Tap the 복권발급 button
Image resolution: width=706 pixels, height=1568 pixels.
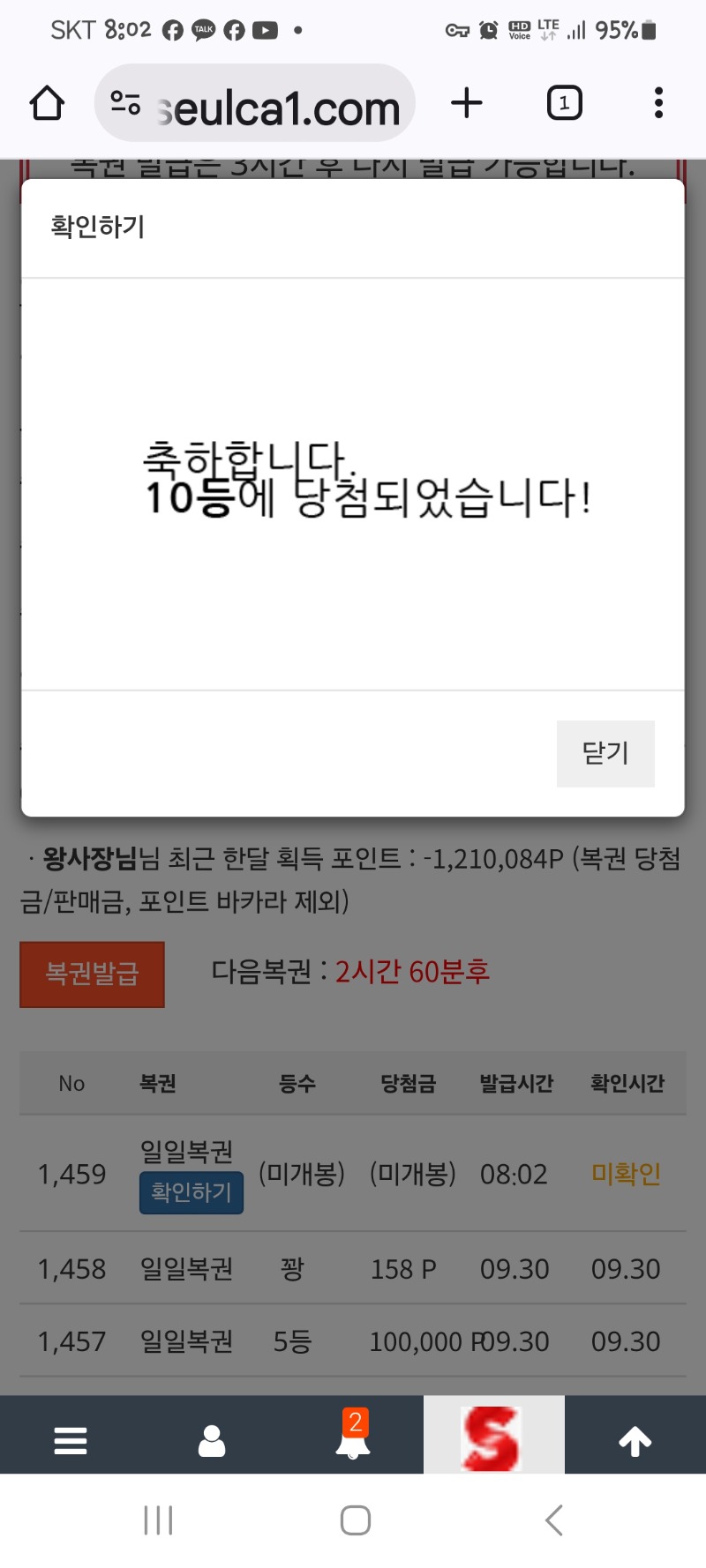pyautogui.click(x=92, y=974)
